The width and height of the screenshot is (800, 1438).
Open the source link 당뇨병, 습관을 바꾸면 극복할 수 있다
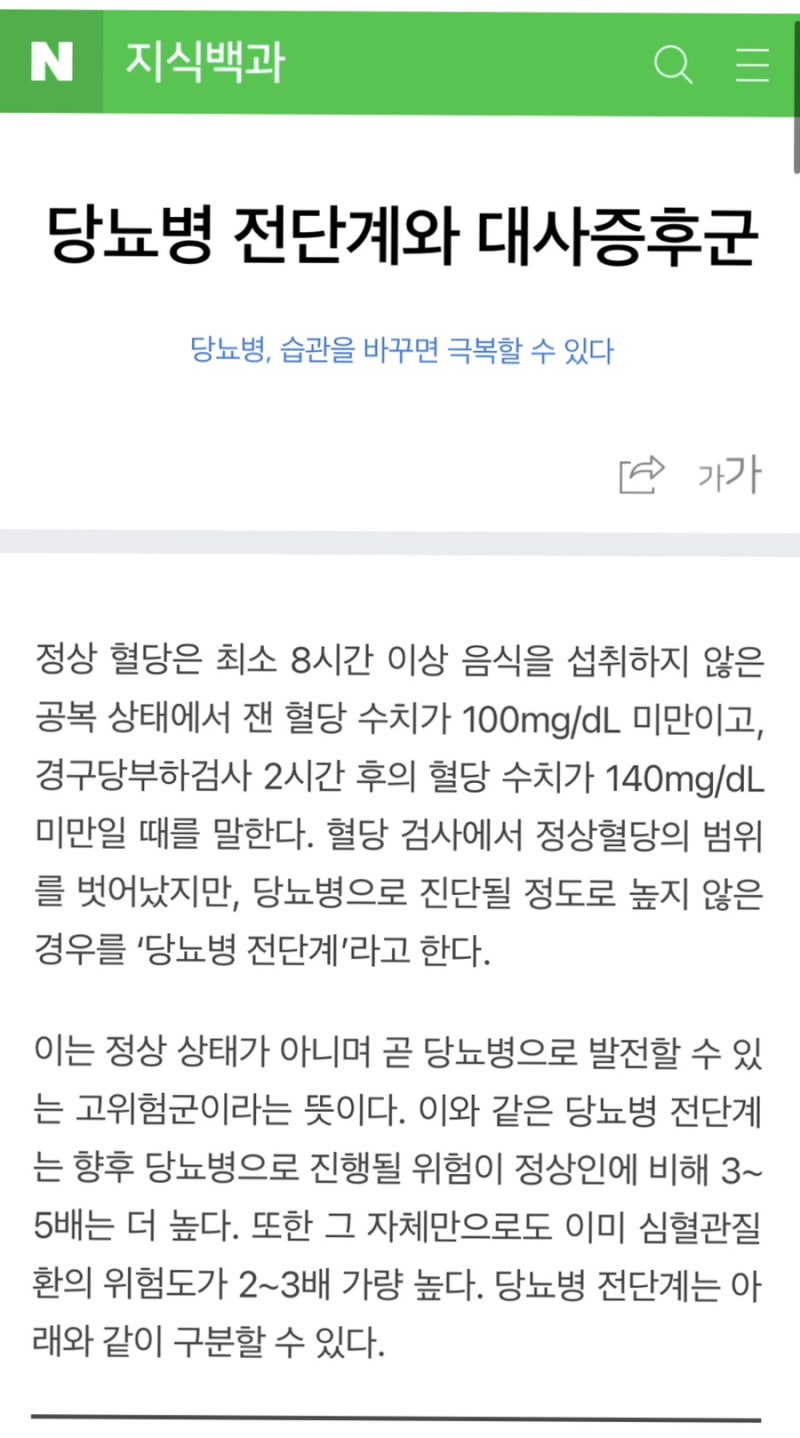click(x=400, y=351)
